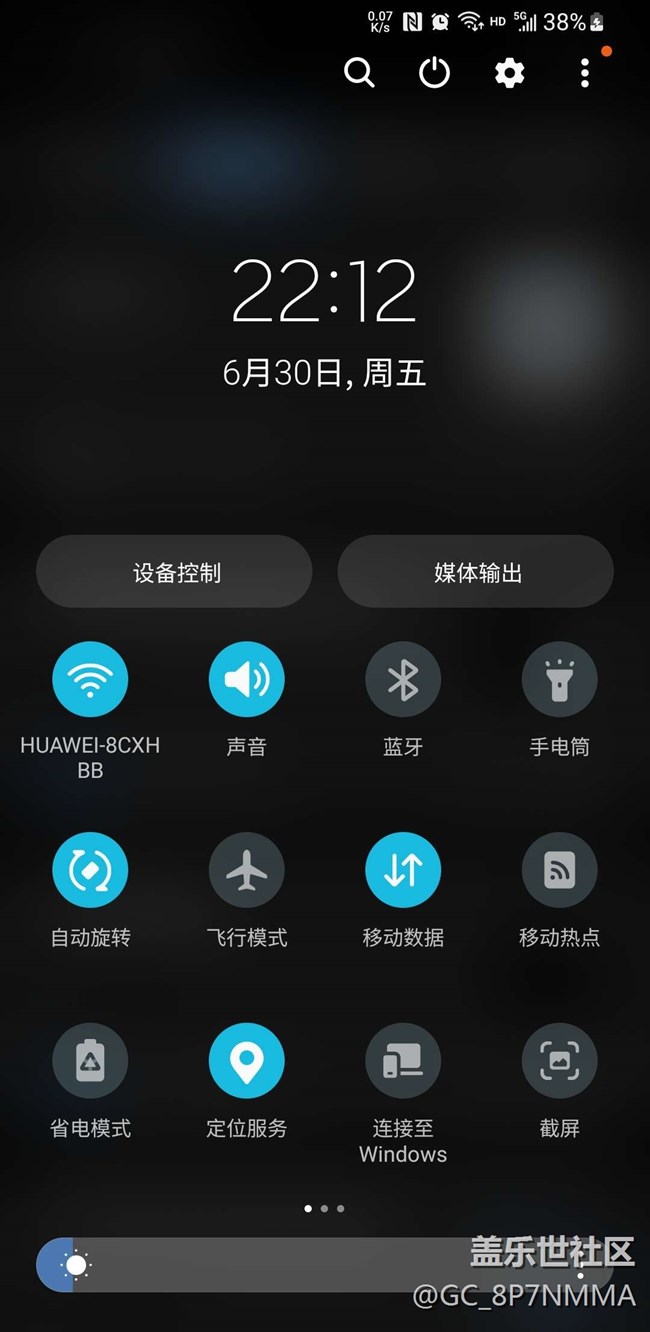The width and height of the screenshot is (650, 1332).
Task: Open the power menu icon
Action: (x=434, y=72)
